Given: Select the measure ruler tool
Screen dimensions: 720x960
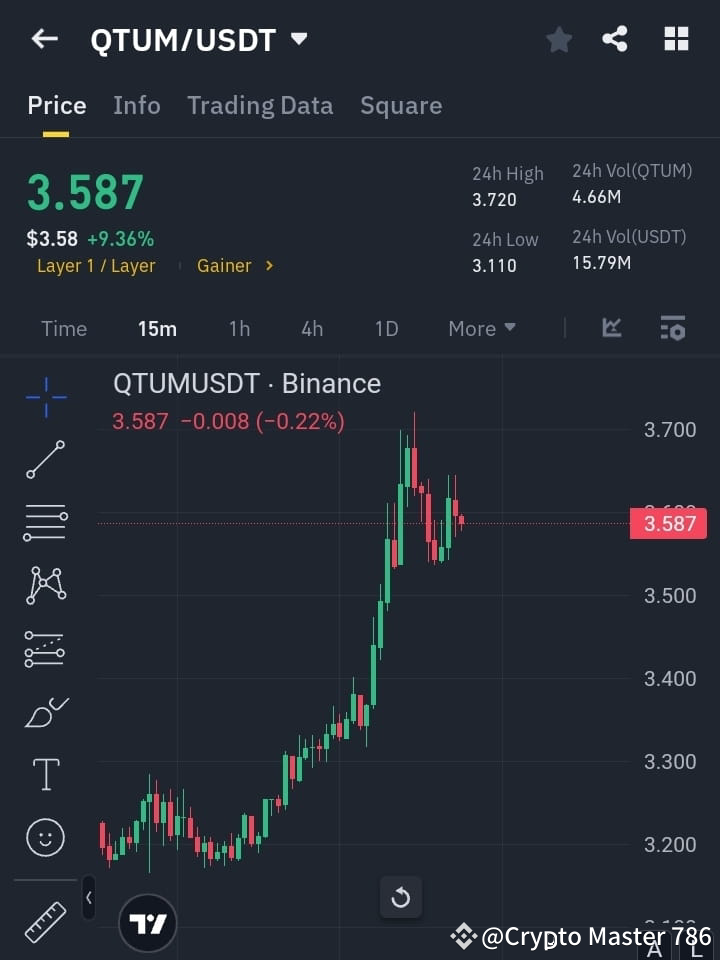Looking at the screenshot, I should pos(45,921).
